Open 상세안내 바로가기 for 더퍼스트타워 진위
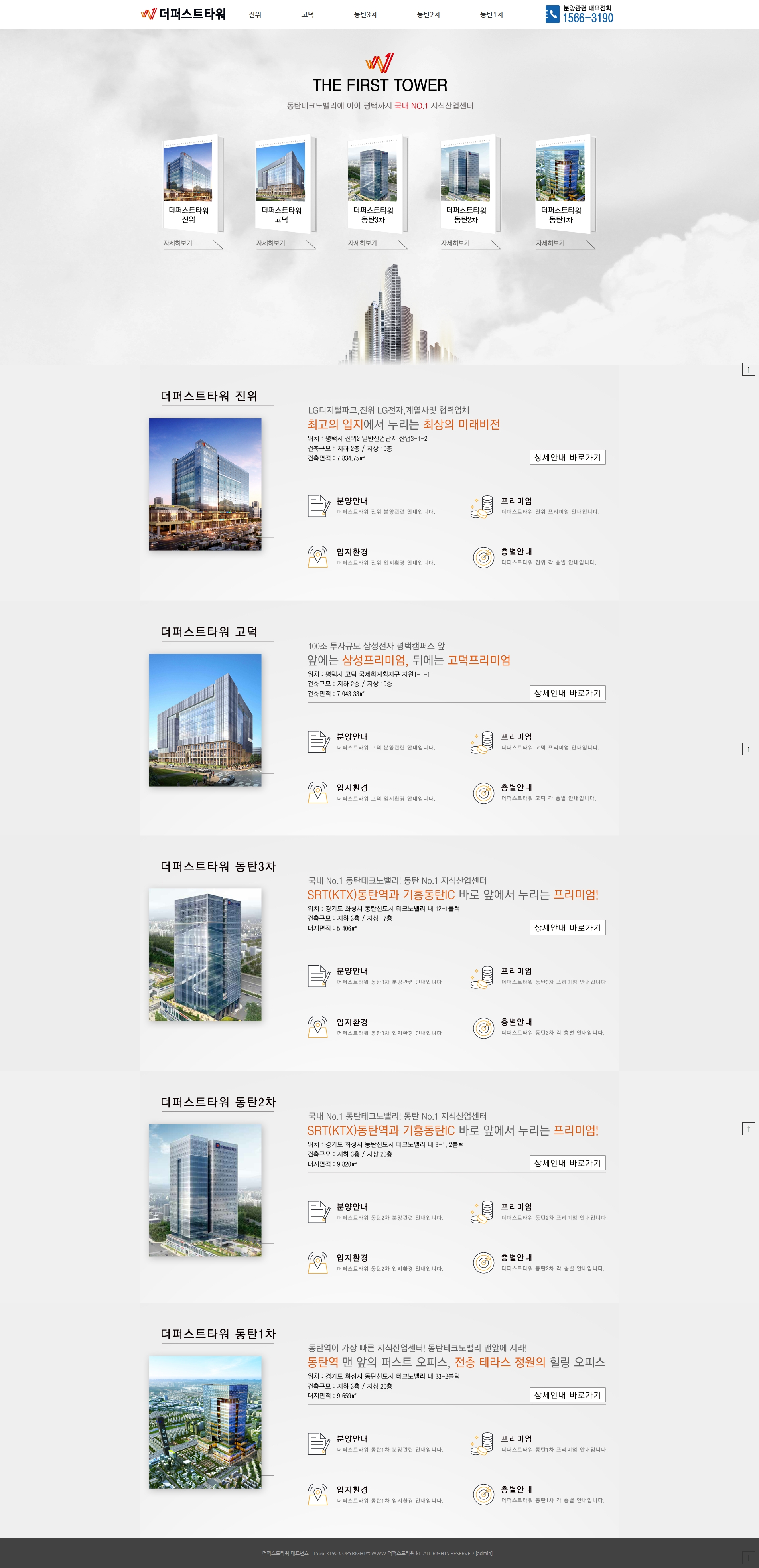759x1568 pixels. coord(567,457)
